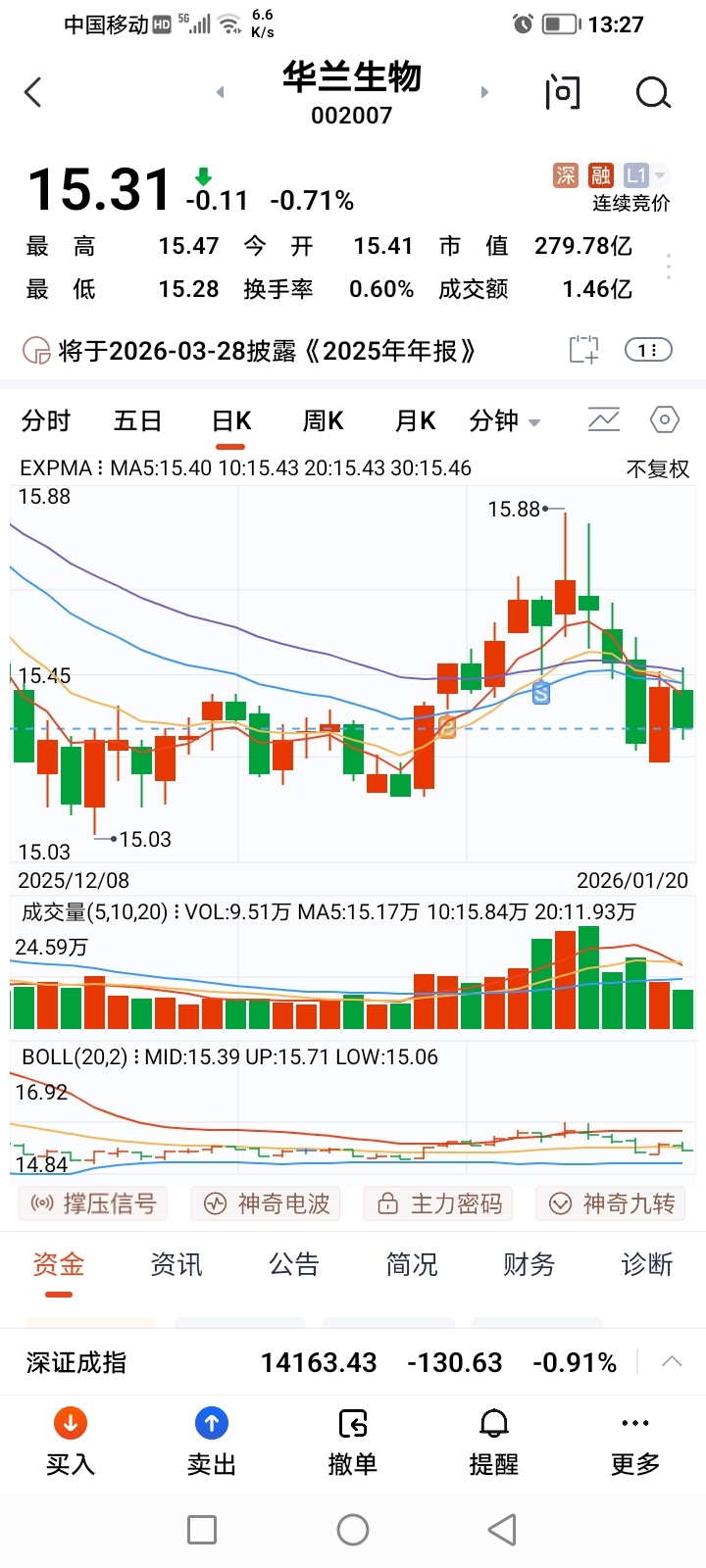706x1568 pixels.
Task: Tap 卖出 to sell the stock
Action: click(212, 1441)
